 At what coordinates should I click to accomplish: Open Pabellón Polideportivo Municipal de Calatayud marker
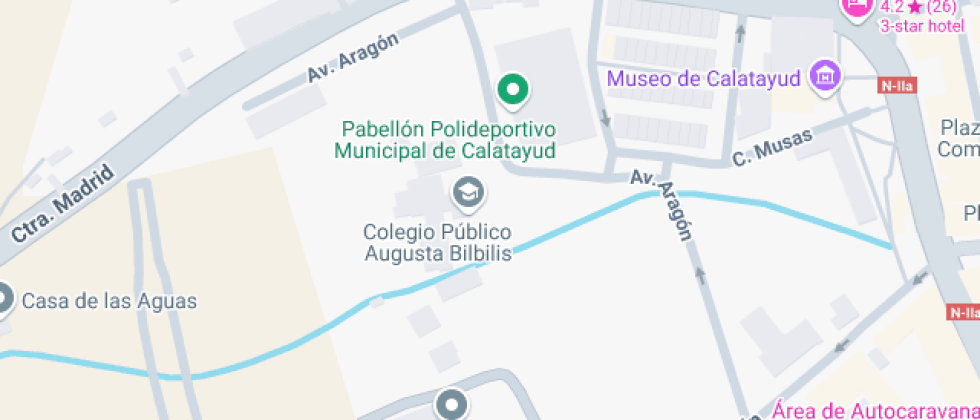(513, 90)
